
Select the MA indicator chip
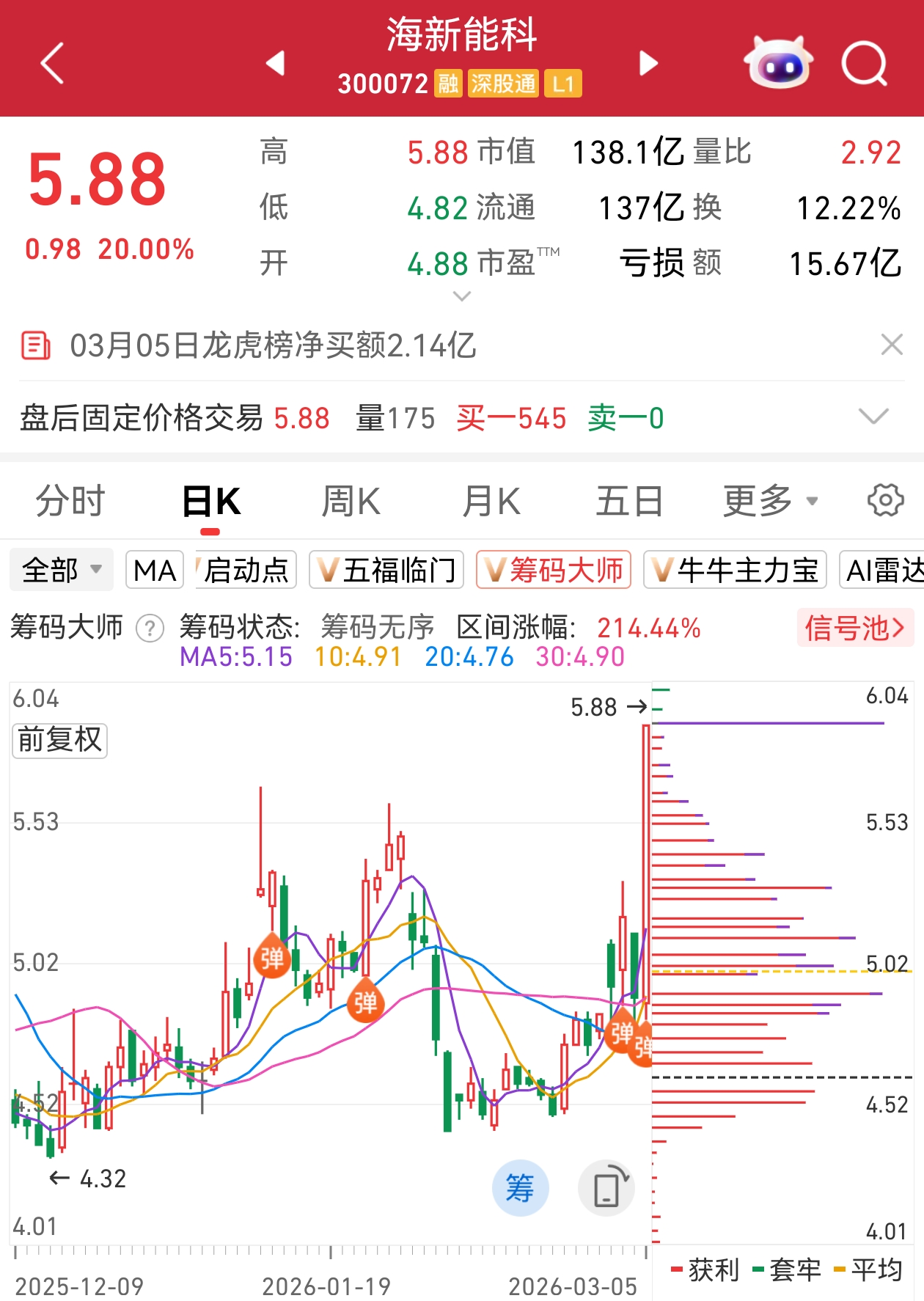(155, 570)
